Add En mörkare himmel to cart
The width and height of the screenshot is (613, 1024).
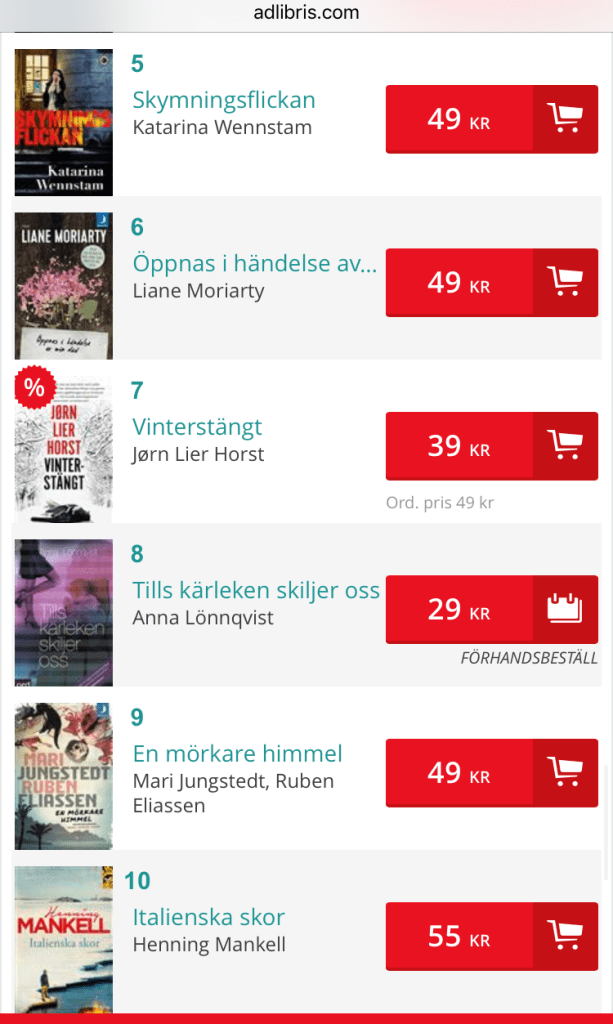[565, 773]
